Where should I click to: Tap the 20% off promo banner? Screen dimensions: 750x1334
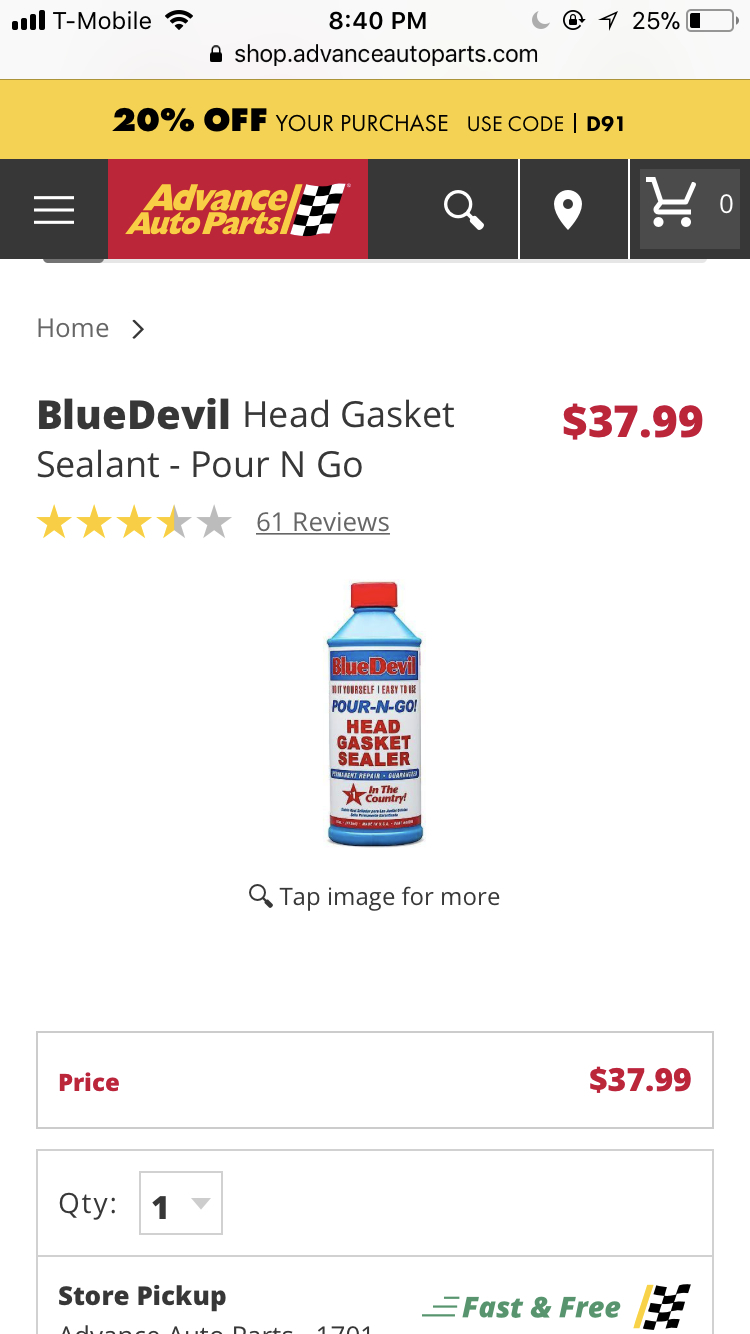(375, 123)
